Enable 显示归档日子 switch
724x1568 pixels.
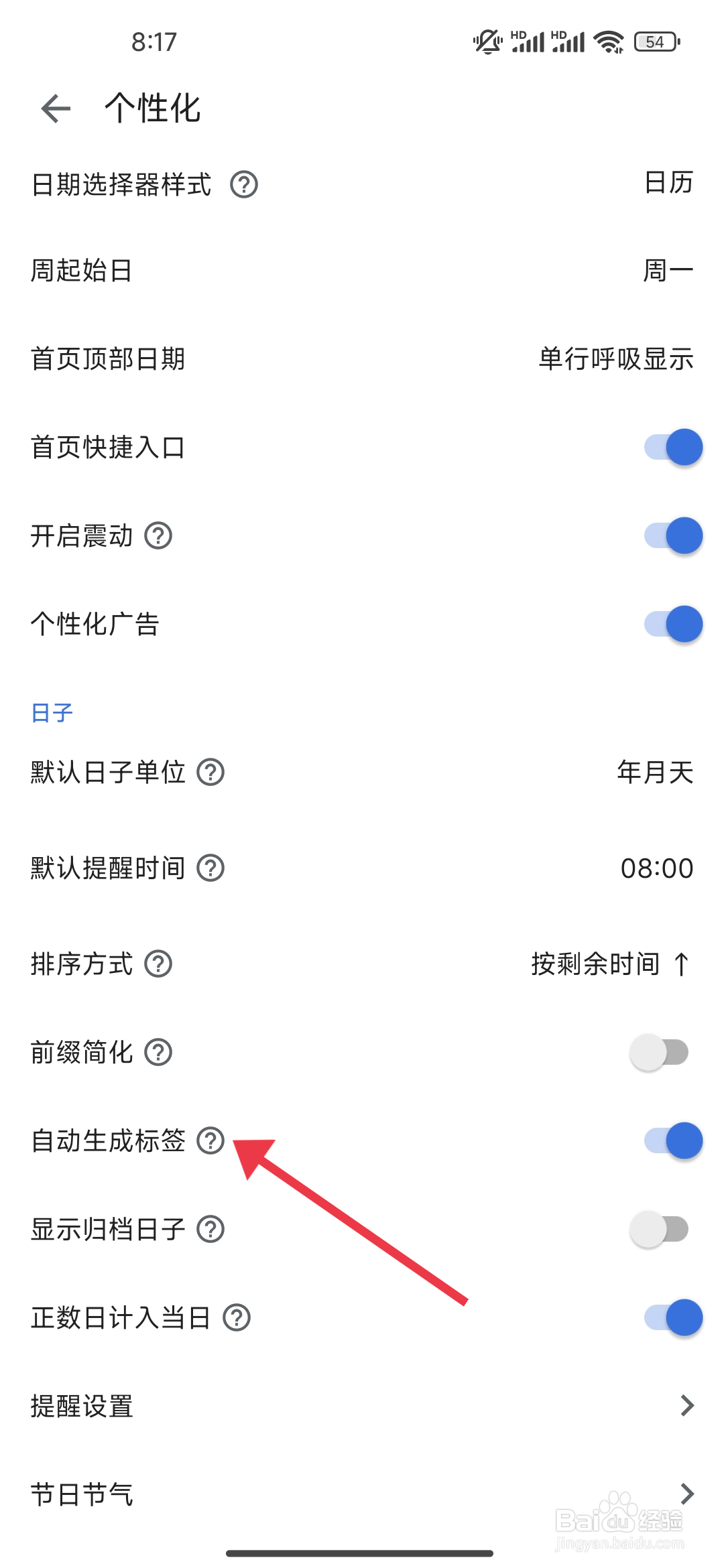660,1230
